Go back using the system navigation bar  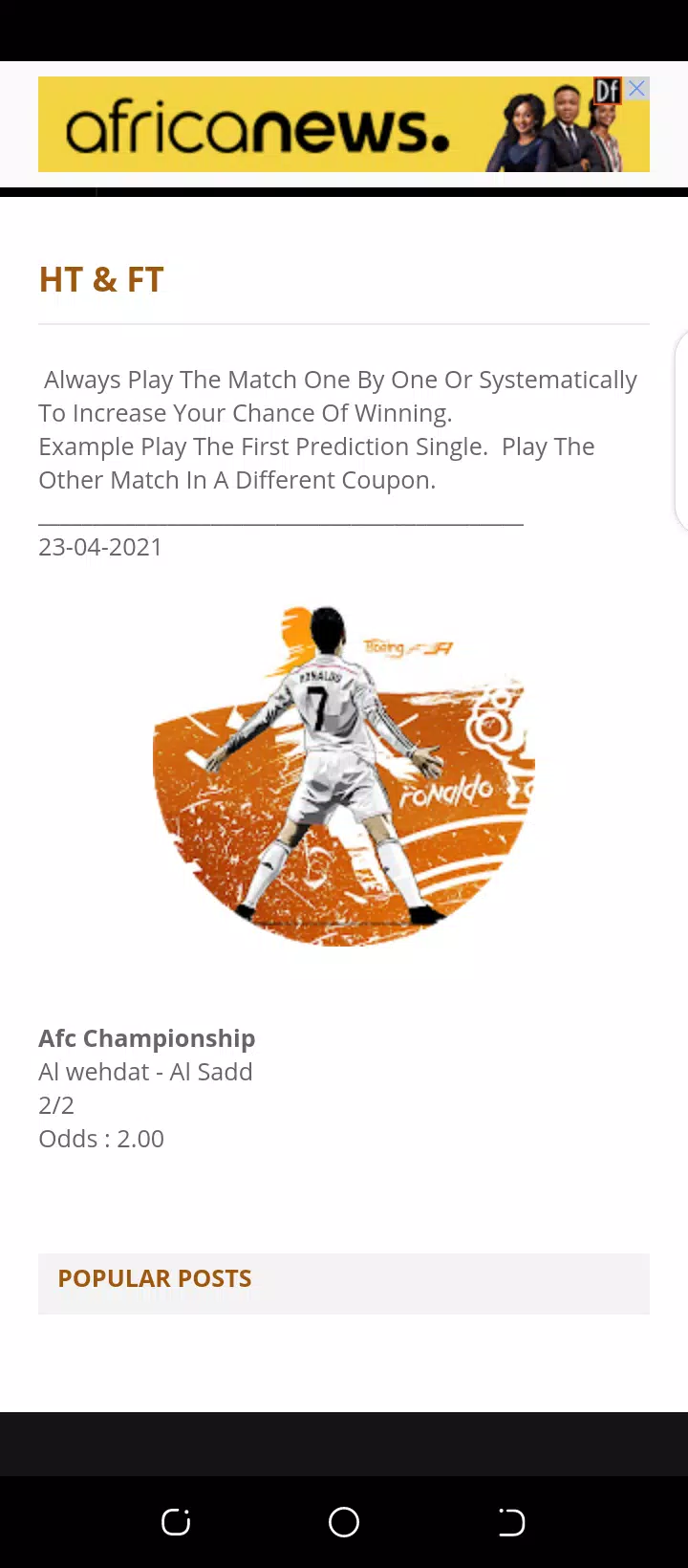pyautogui.click(x=511, y=1522)
